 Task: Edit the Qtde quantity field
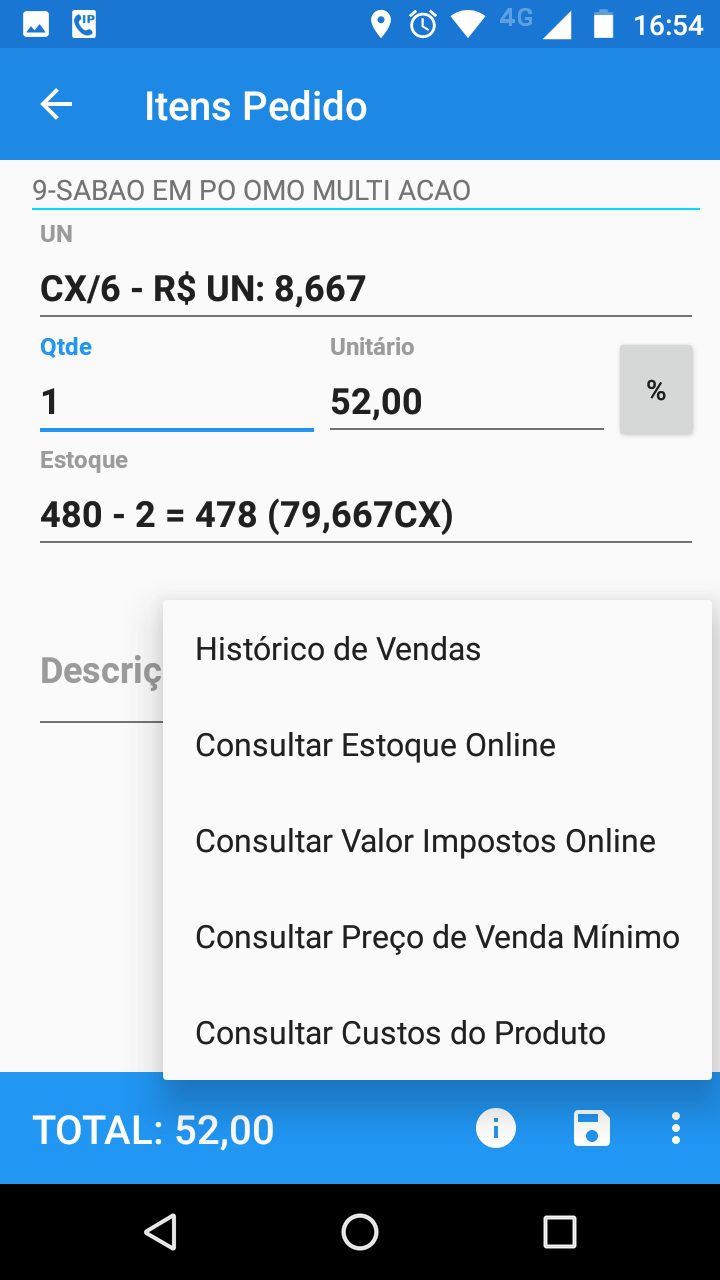(176, 402)
